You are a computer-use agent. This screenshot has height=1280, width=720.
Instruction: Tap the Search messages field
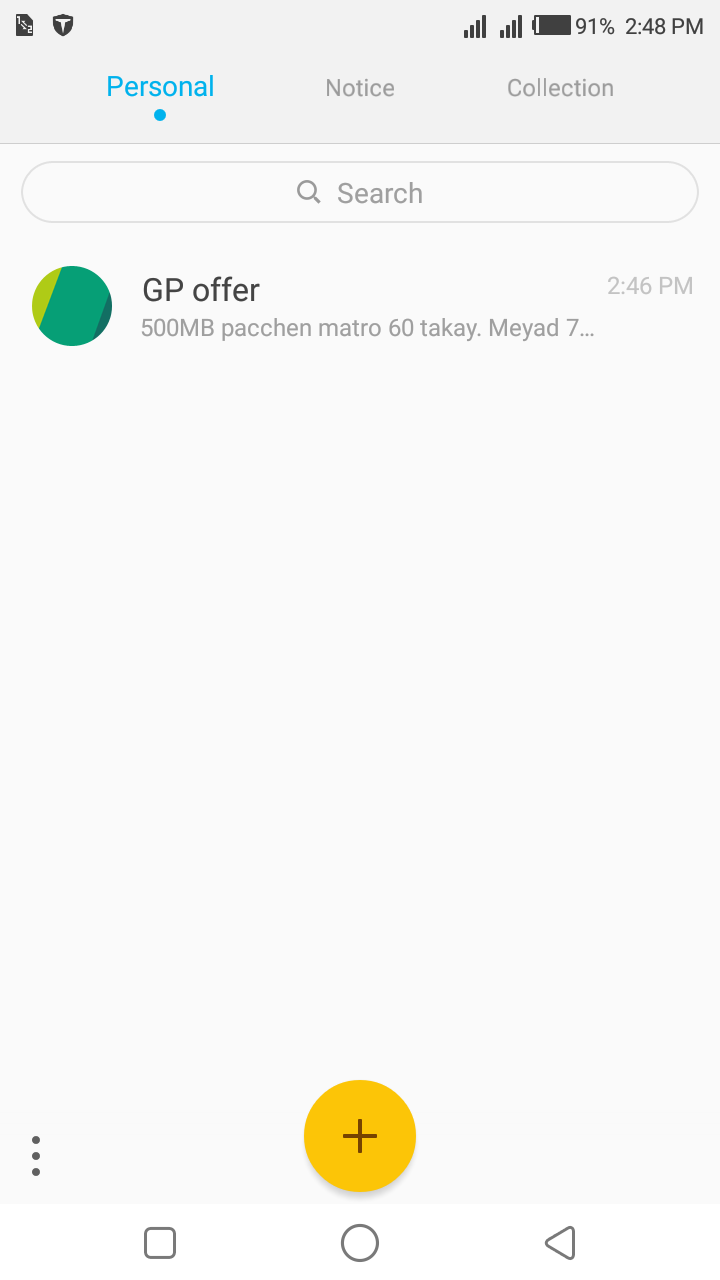click(x=360, y=192)
